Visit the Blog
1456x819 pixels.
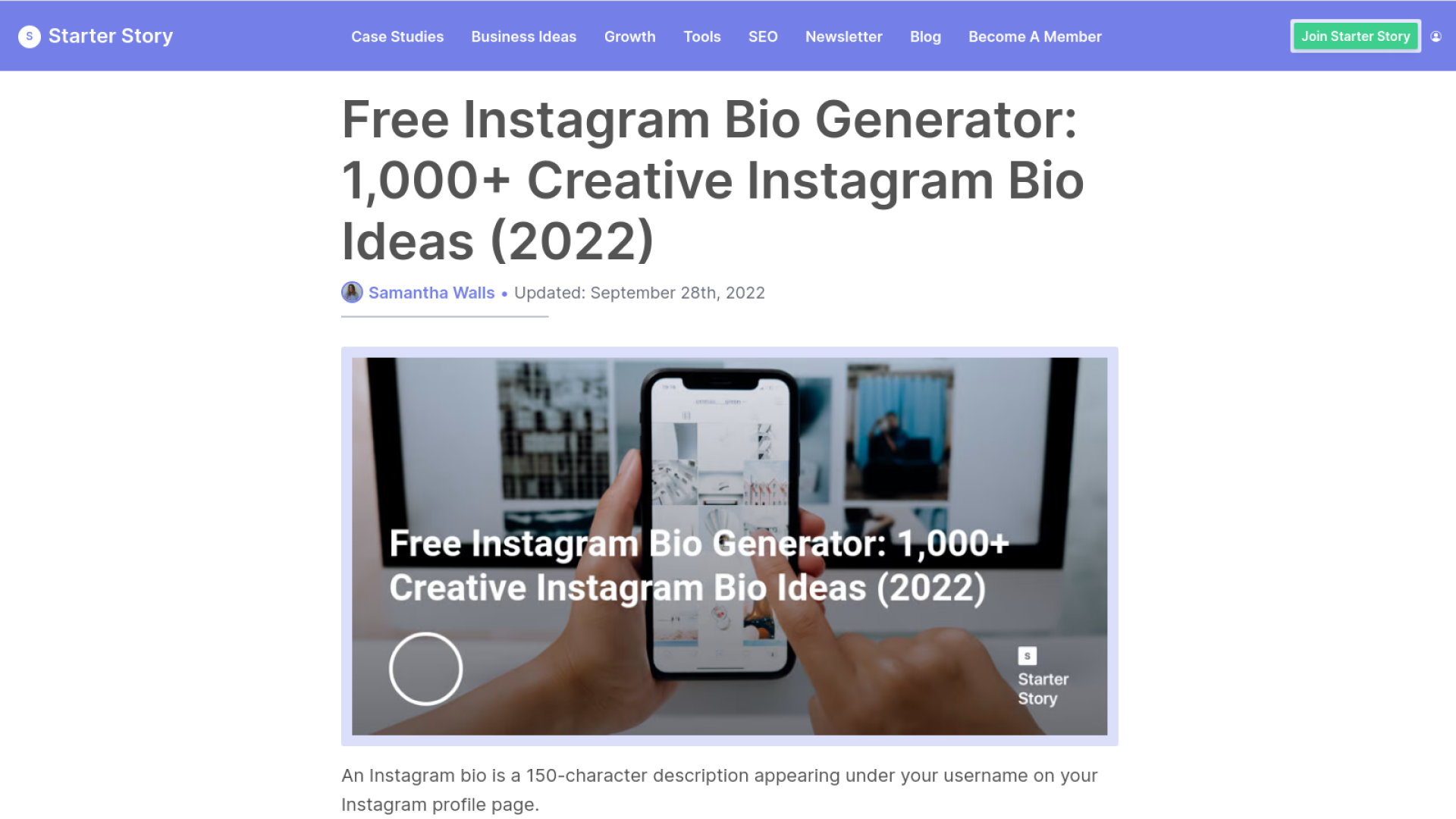point(924,36)
